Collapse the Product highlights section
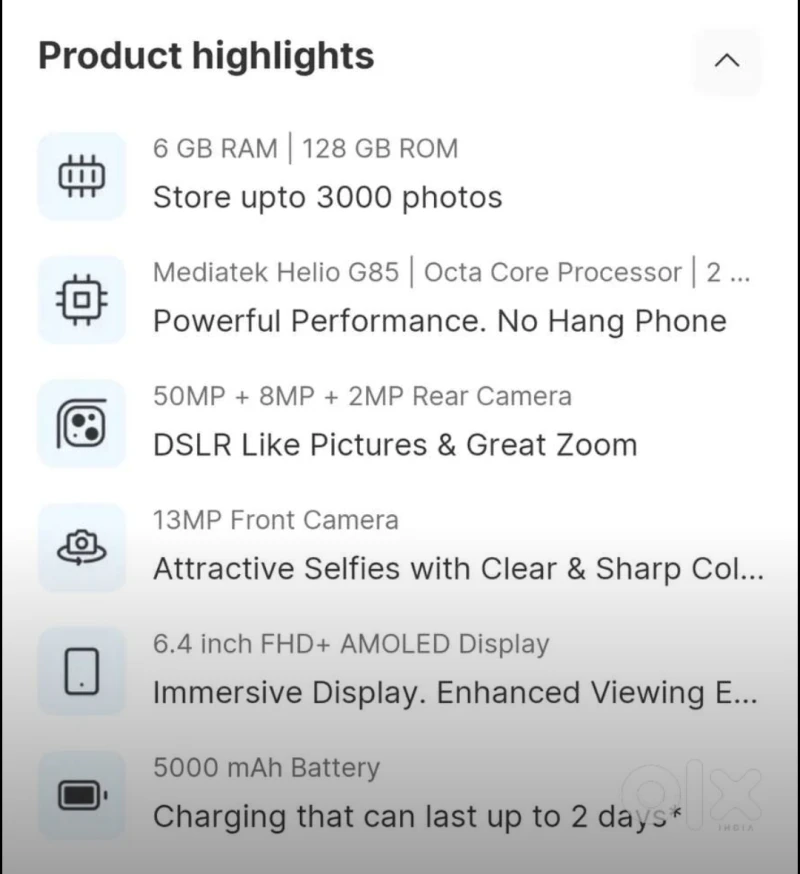The width and height of the screenshot is (800, 874). coord(727,61)
